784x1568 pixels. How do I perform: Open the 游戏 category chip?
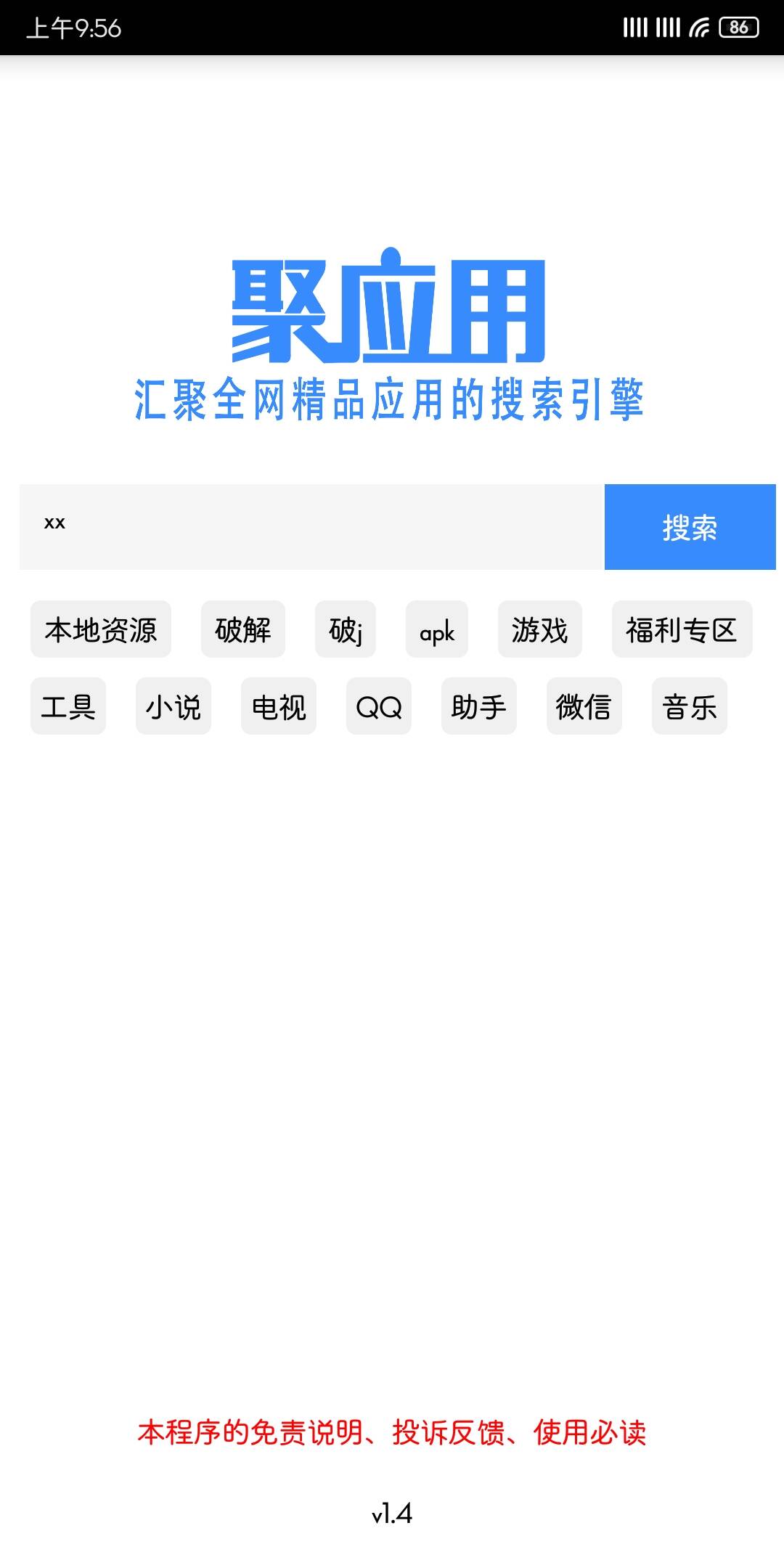(539, 629)
